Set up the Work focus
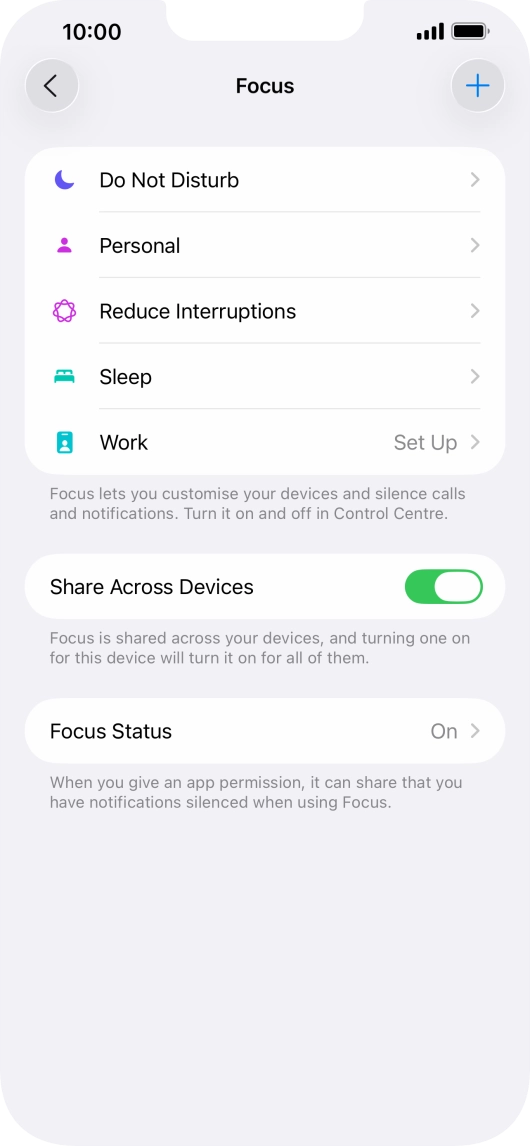The height and width of the screenshot is (1146, 530). [x=265, y=442]
